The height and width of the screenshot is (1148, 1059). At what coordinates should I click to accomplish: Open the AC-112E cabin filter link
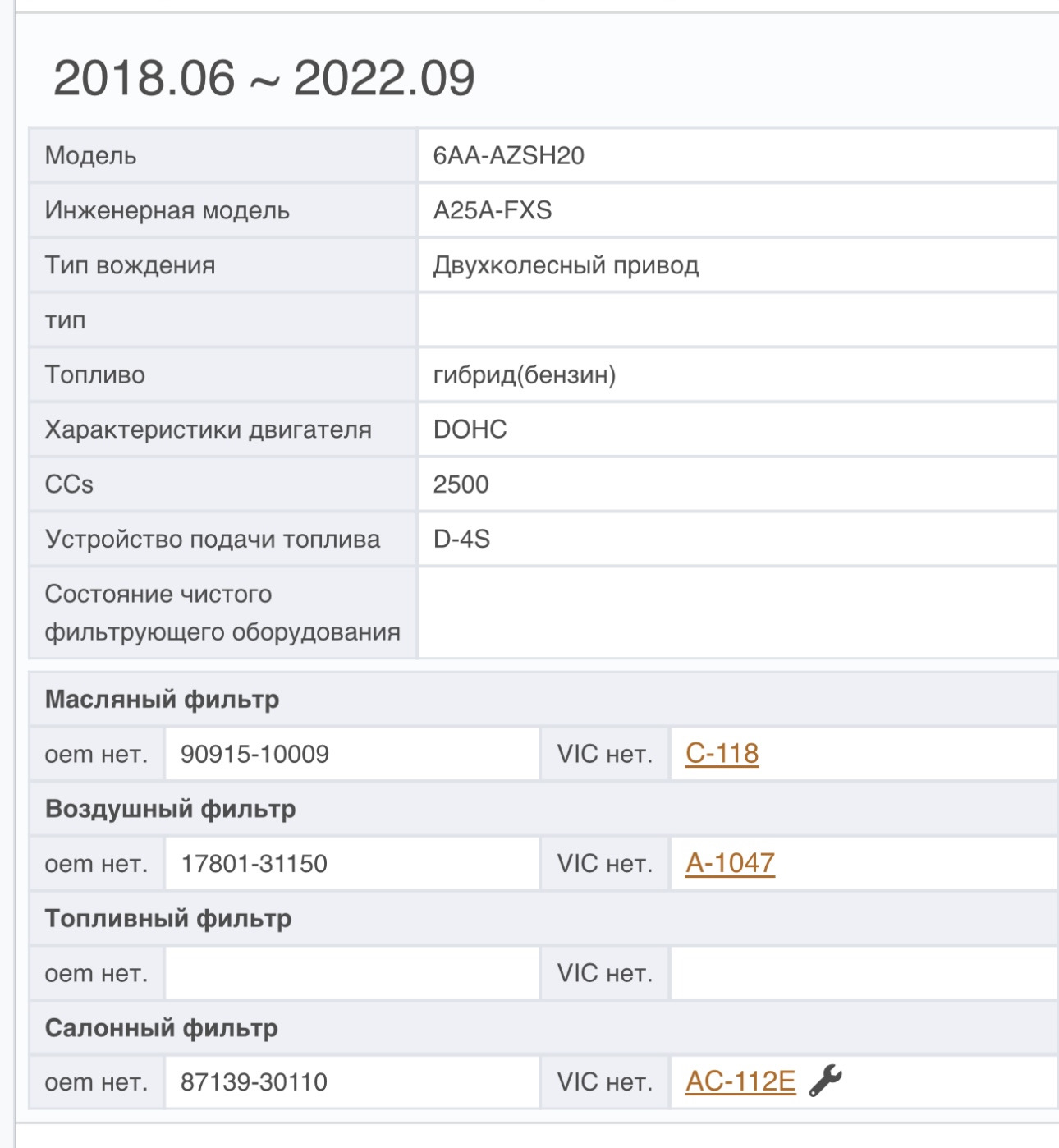point(740,1081)
